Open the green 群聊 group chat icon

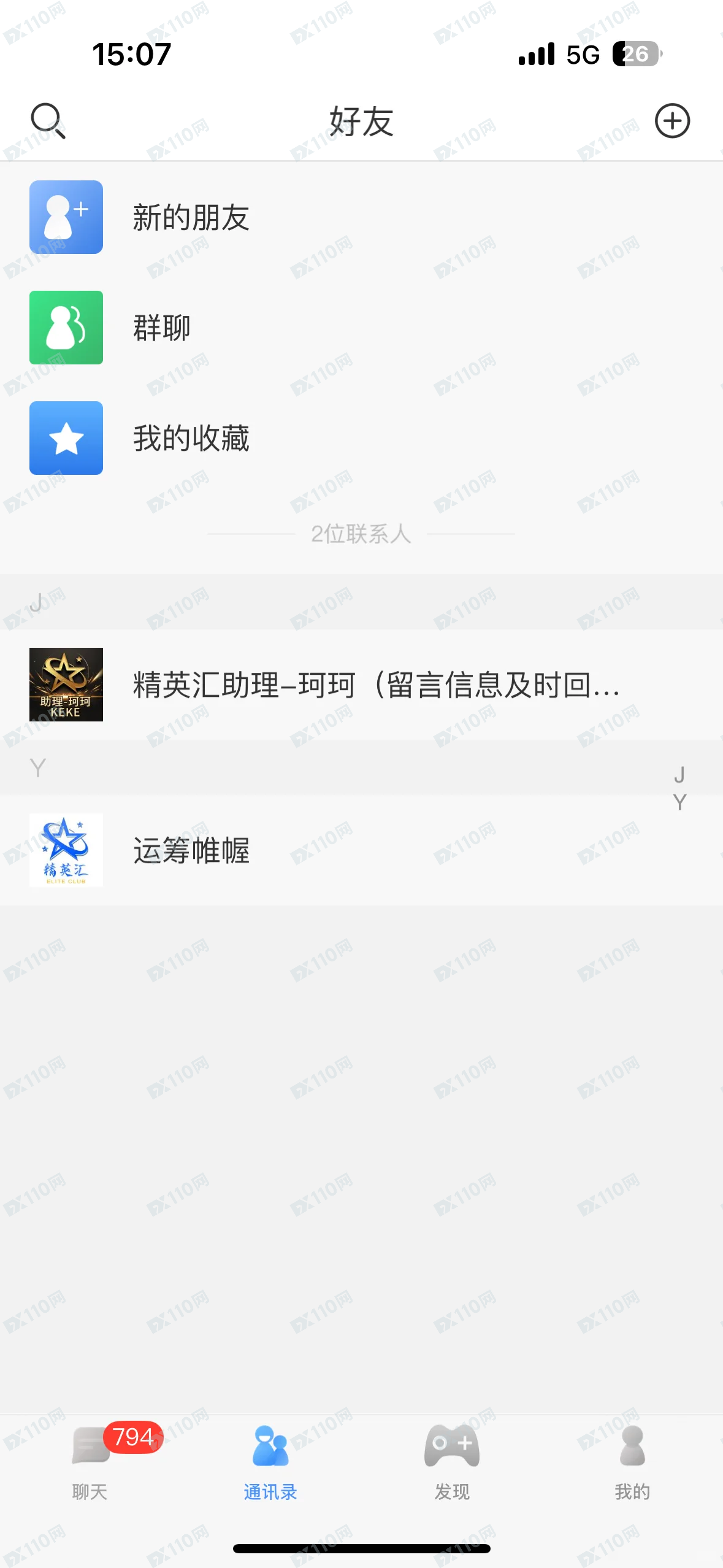[x=66, y=327]
